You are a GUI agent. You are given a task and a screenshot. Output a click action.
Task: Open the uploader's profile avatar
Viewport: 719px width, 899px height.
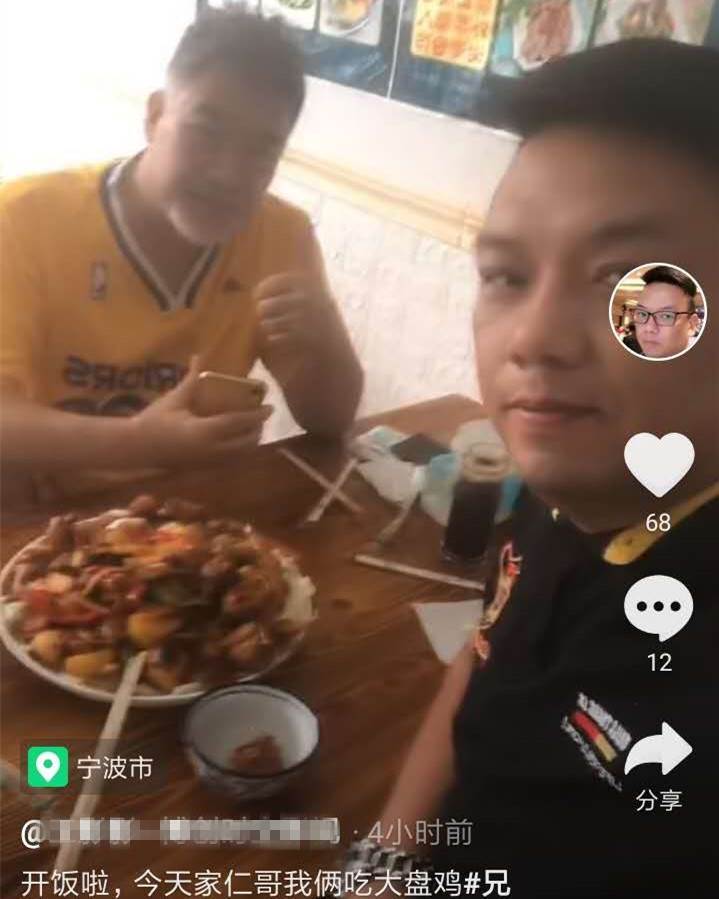pos(657,311)
